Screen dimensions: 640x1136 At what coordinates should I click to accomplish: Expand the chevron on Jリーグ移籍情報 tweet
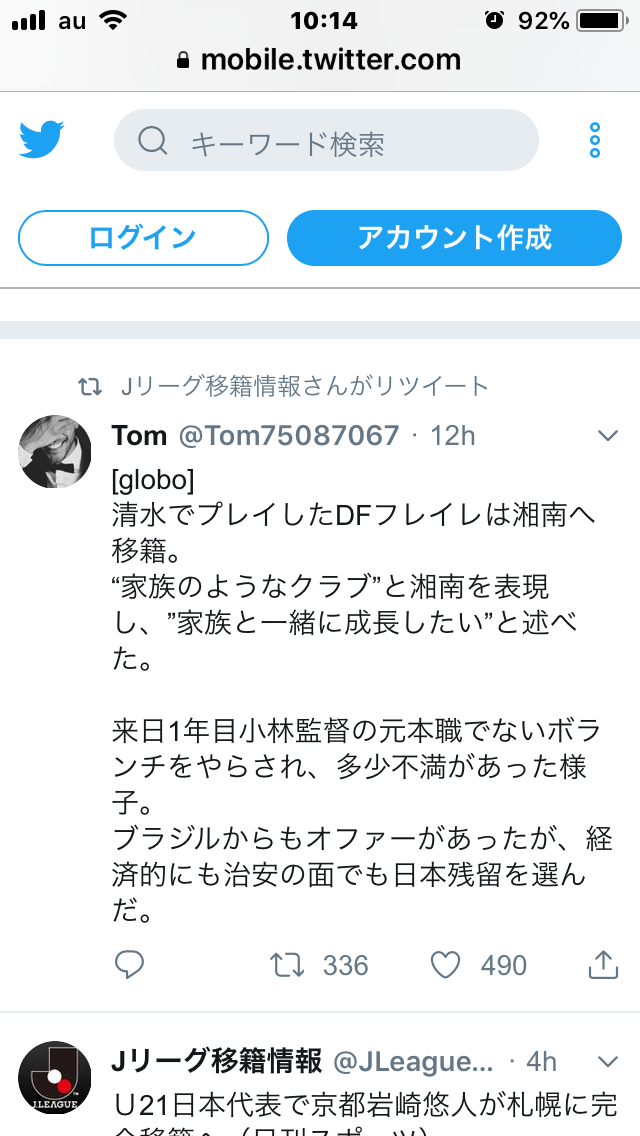point(607,1062)
